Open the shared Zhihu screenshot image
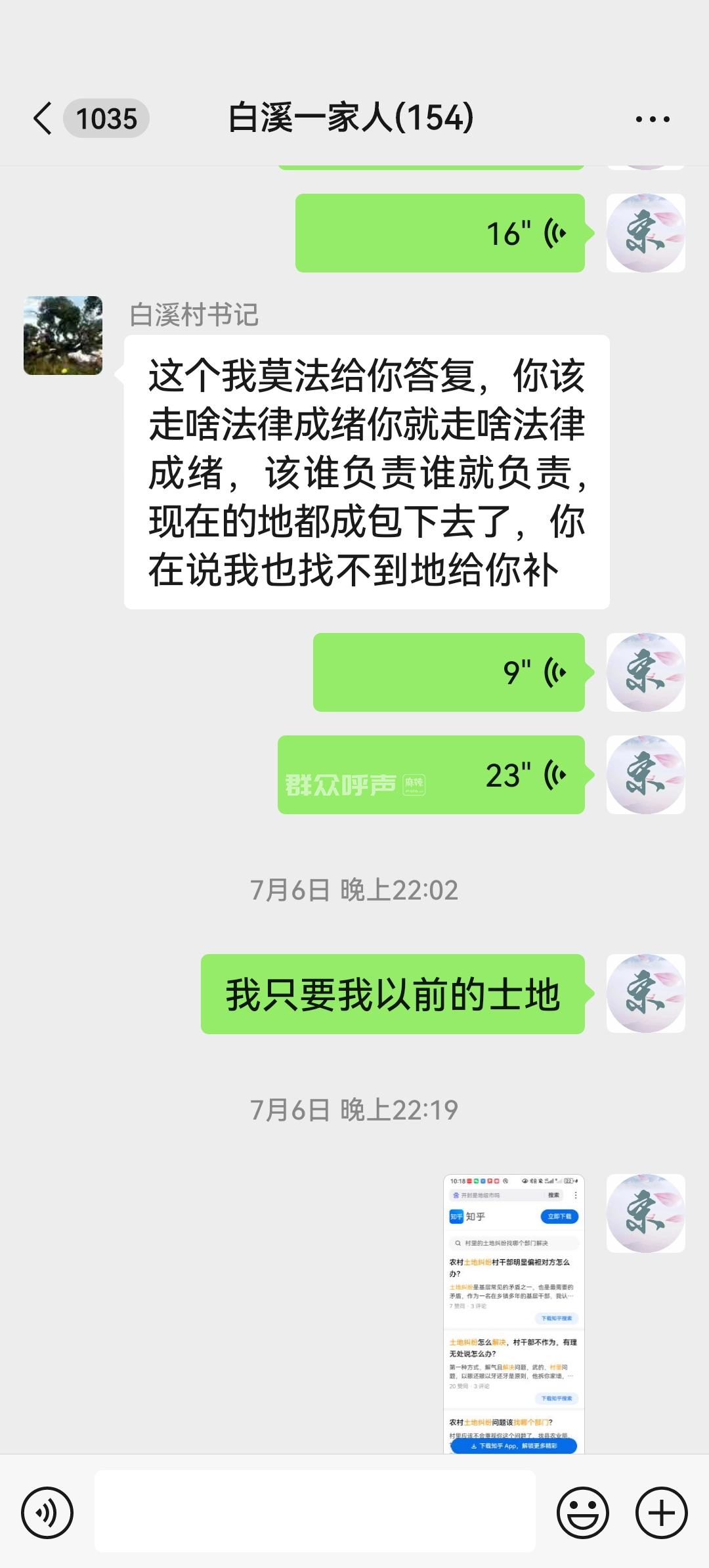Viewport: 709px width, 1568px height. (x=513, y=1313)
